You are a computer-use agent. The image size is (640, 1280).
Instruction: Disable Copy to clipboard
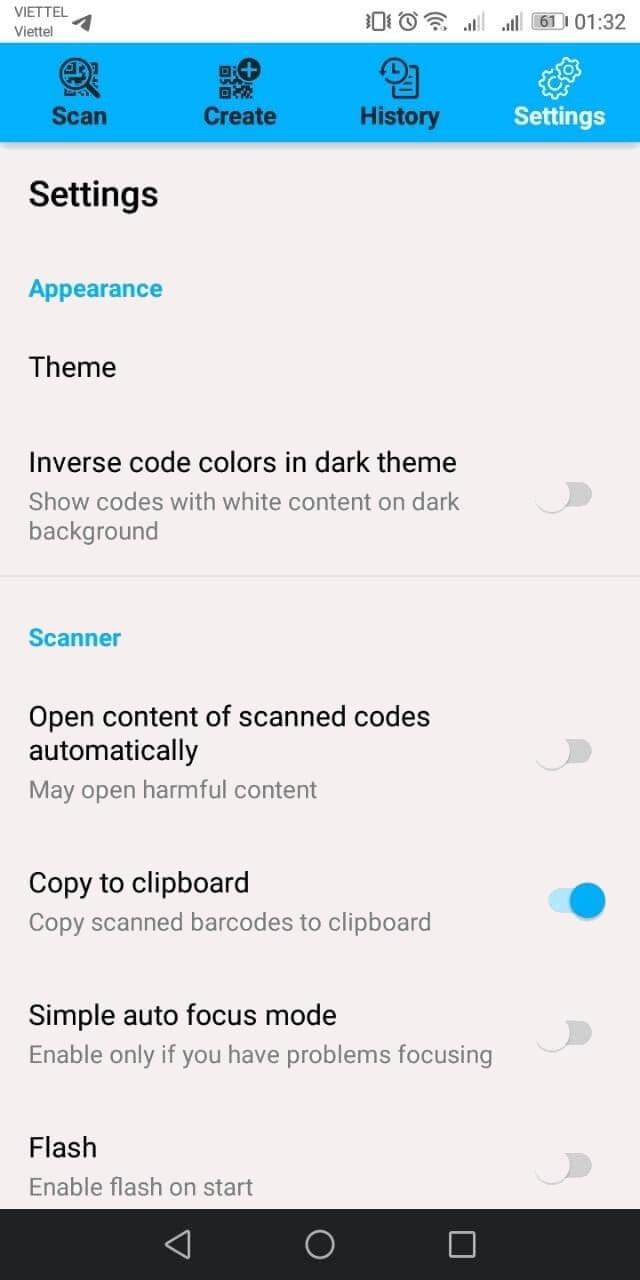point(577,901)
